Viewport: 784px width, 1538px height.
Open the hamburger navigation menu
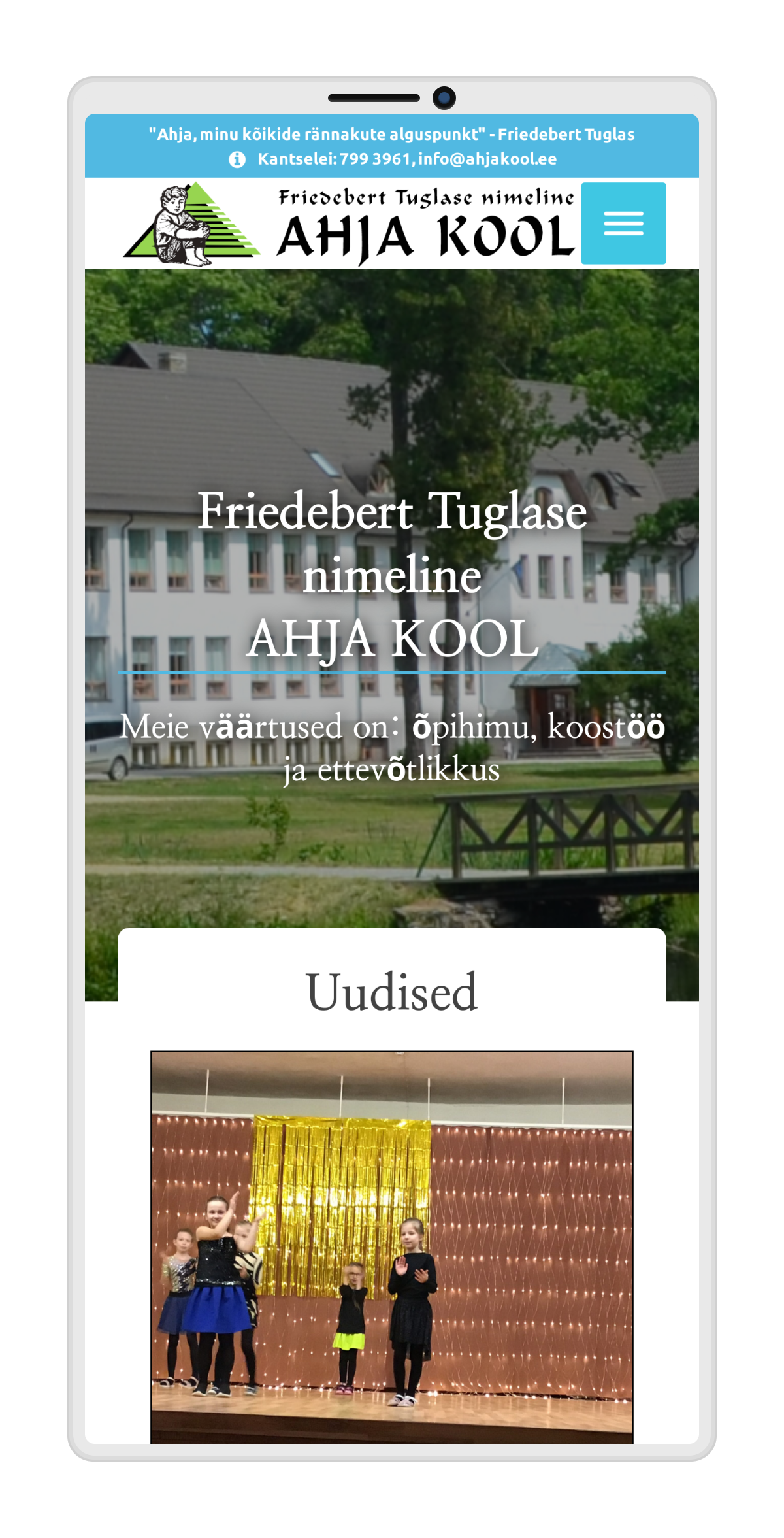click(x=623, y=224)
